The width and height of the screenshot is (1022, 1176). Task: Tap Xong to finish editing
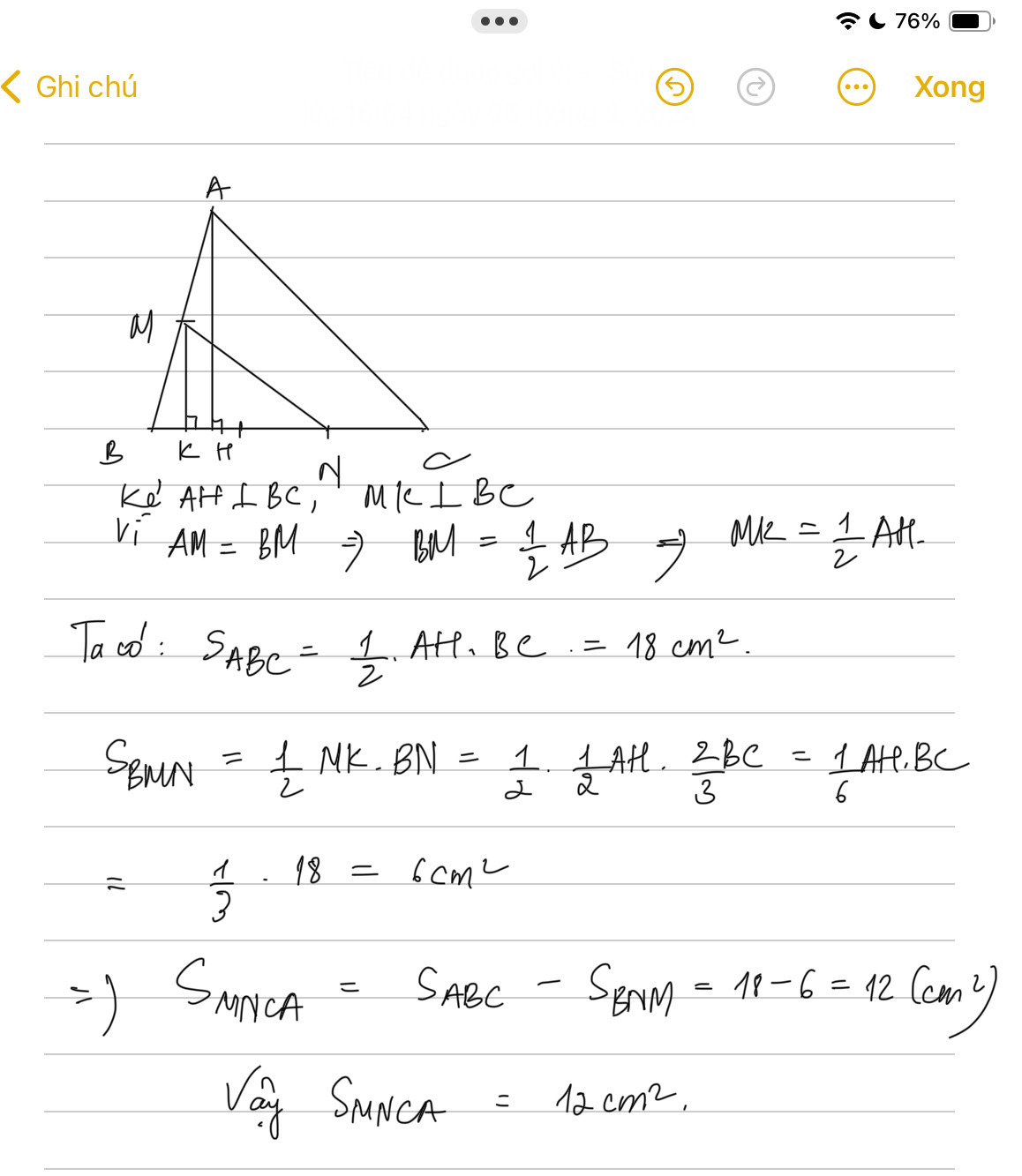click(x=949, y=87)
